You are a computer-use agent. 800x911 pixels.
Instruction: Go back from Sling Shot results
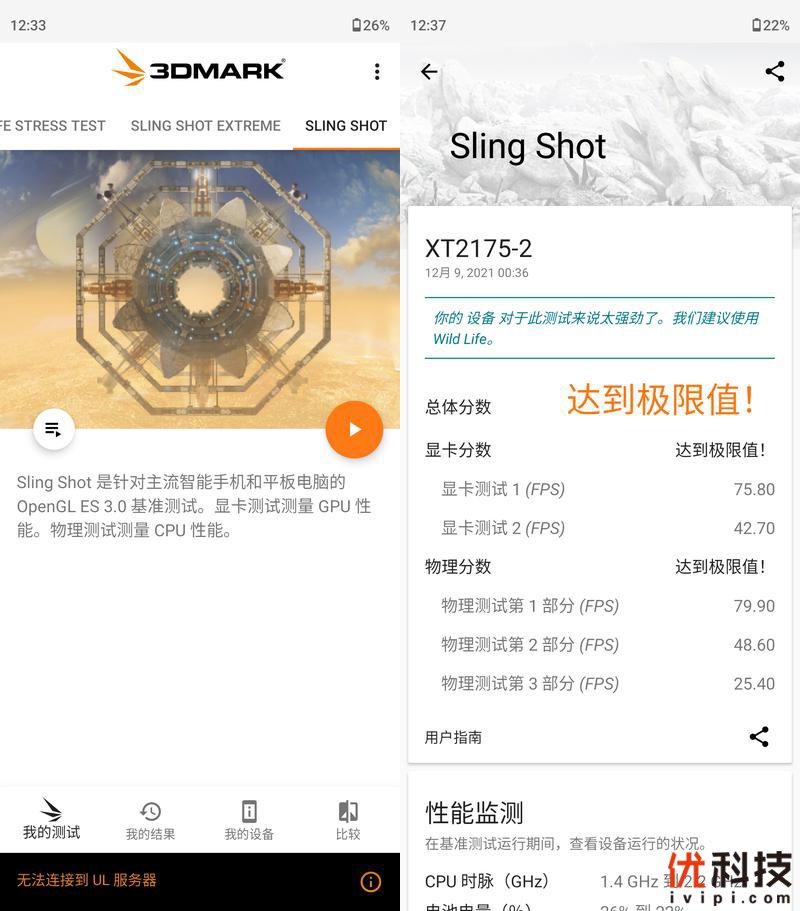[429, 71]
